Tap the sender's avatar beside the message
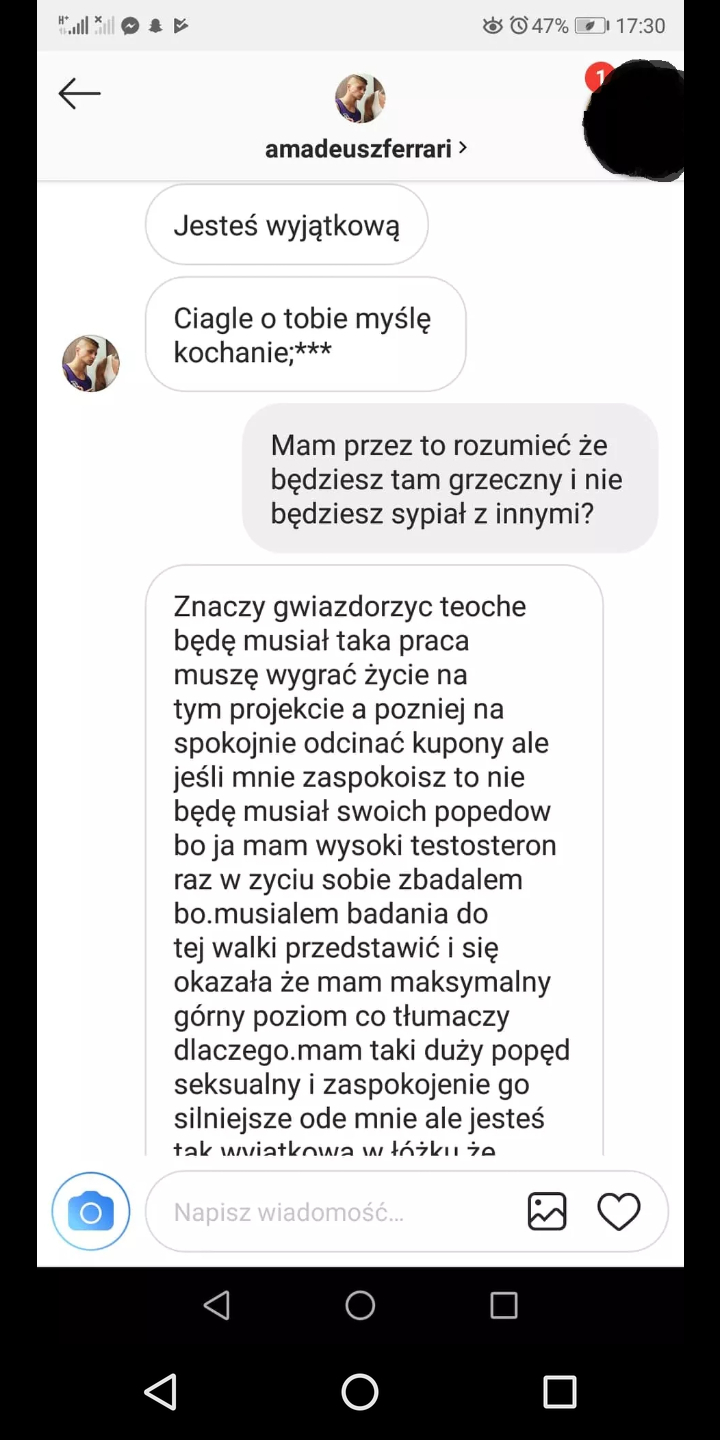 [x=91, y=363]
